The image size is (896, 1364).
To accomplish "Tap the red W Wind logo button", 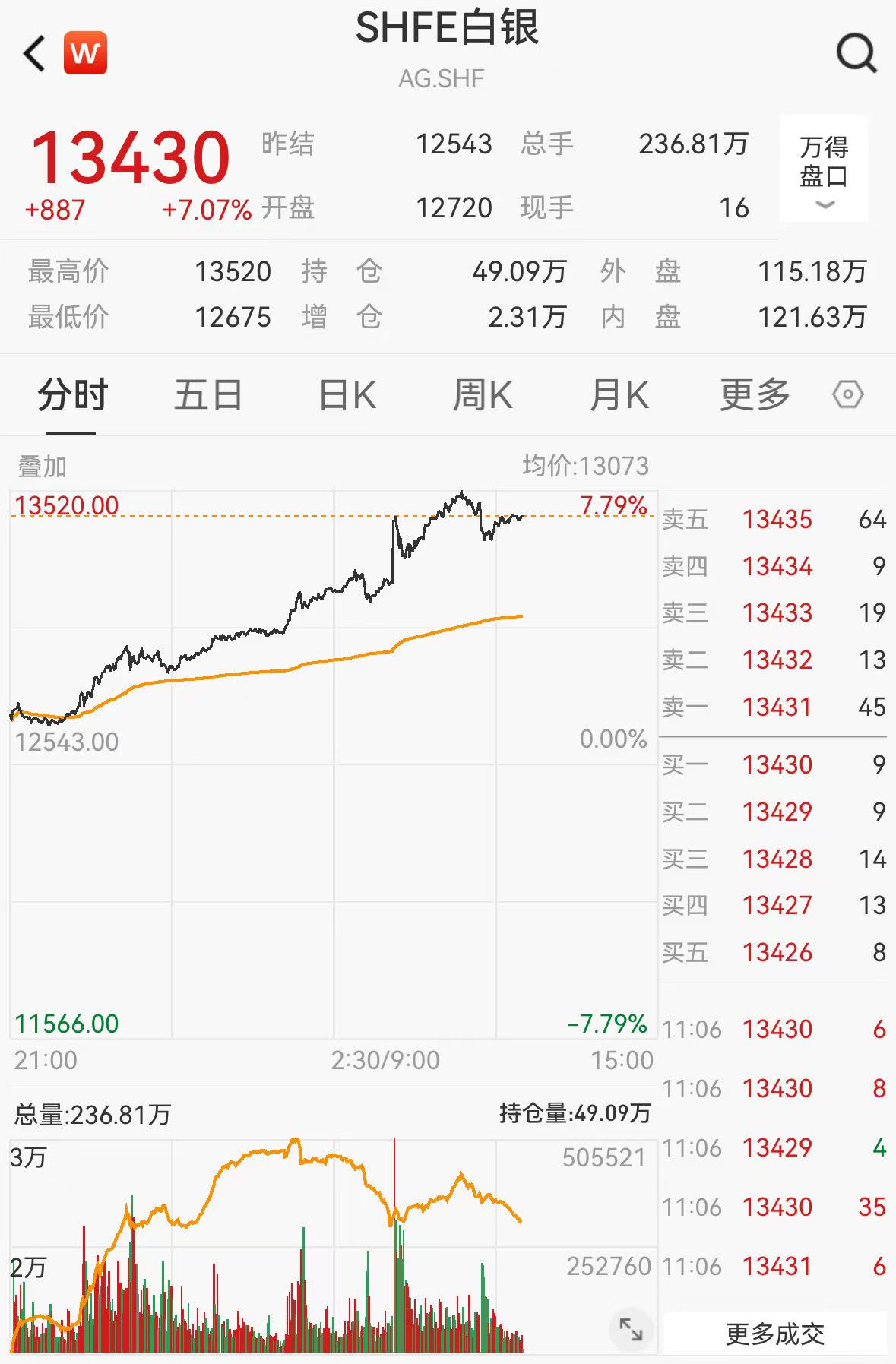I will 85,53.
